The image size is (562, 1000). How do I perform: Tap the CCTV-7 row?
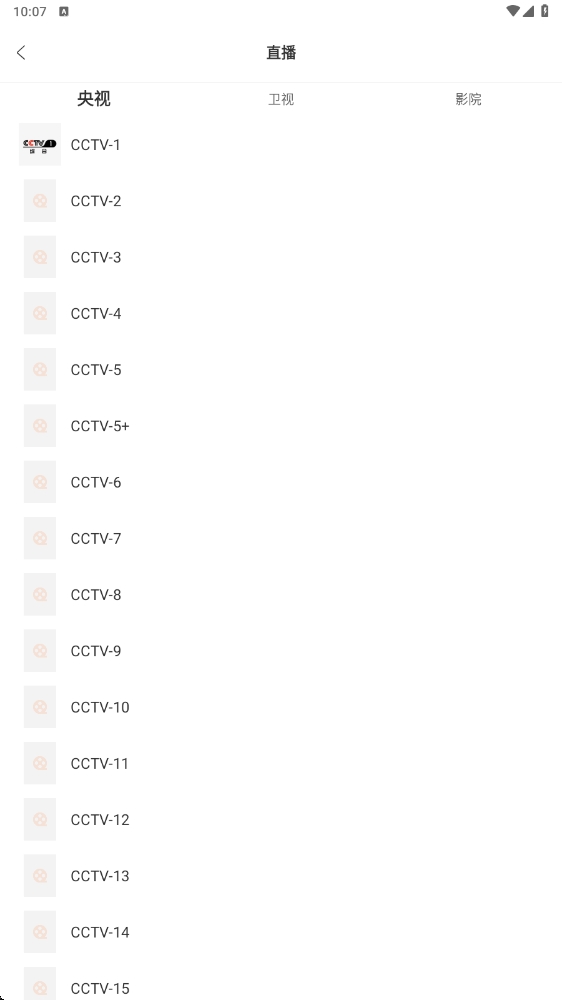[281, 538]
